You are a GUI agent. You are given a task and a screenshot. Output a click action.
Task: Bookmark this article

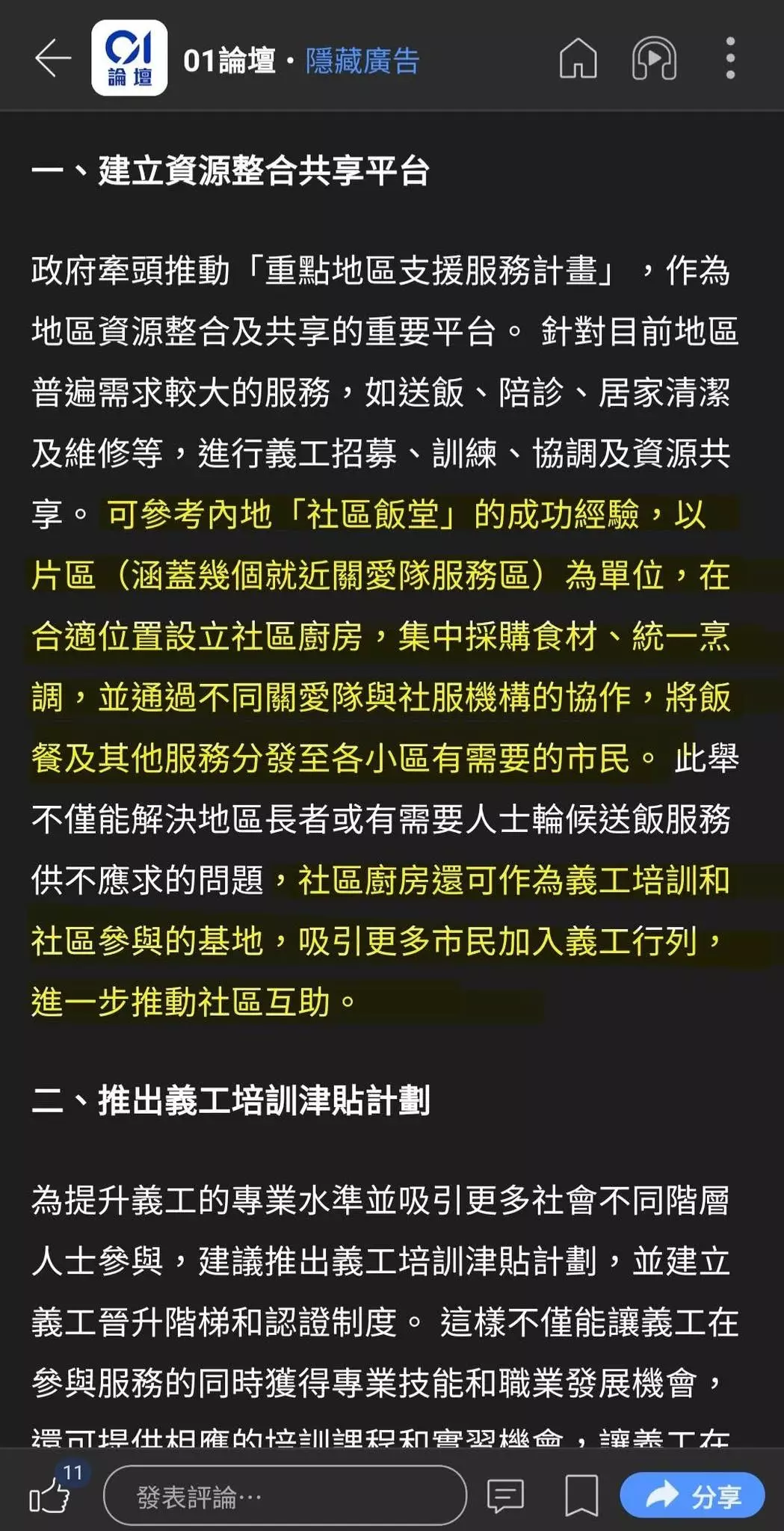(581, 1495)
